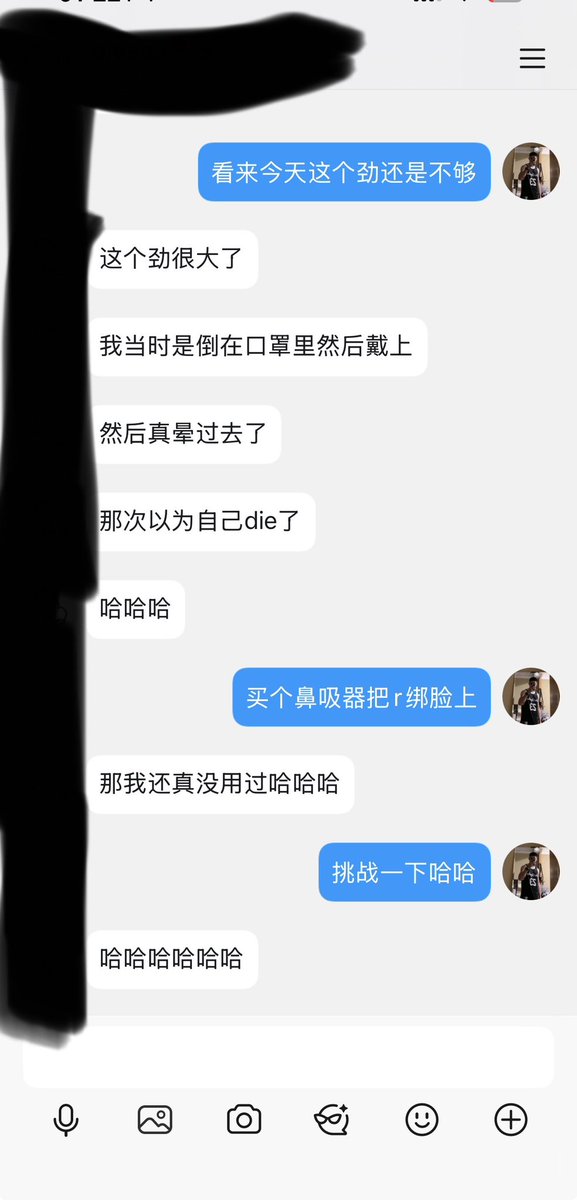
Task: Tap the avatar beside "挑战一下哈哈"
Action: 531,872
